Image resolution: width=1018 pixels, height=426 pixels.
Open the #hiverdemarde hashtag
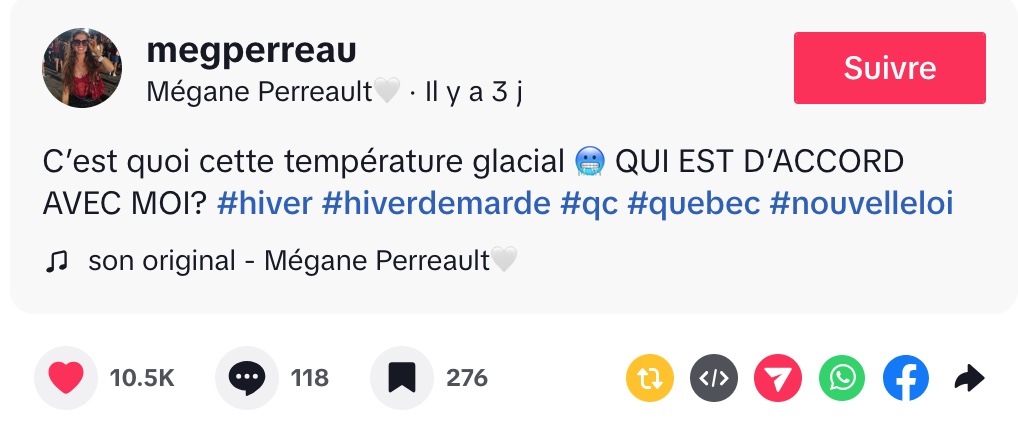(x=436, y=204)
